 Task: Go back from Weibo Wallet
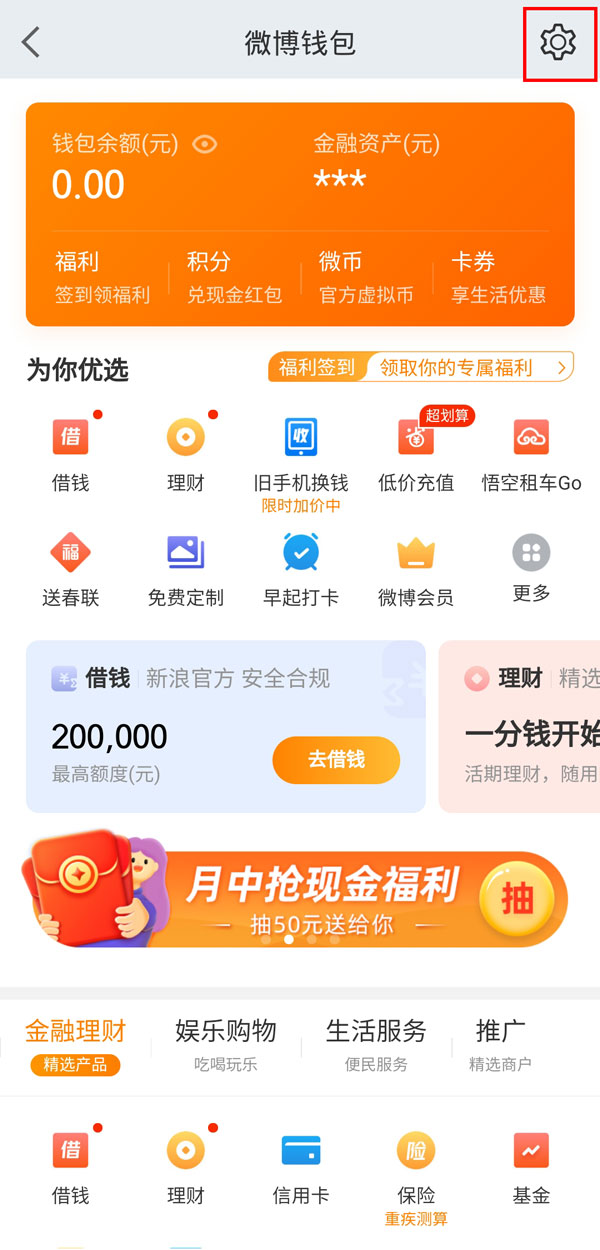[x=31, y=42]
